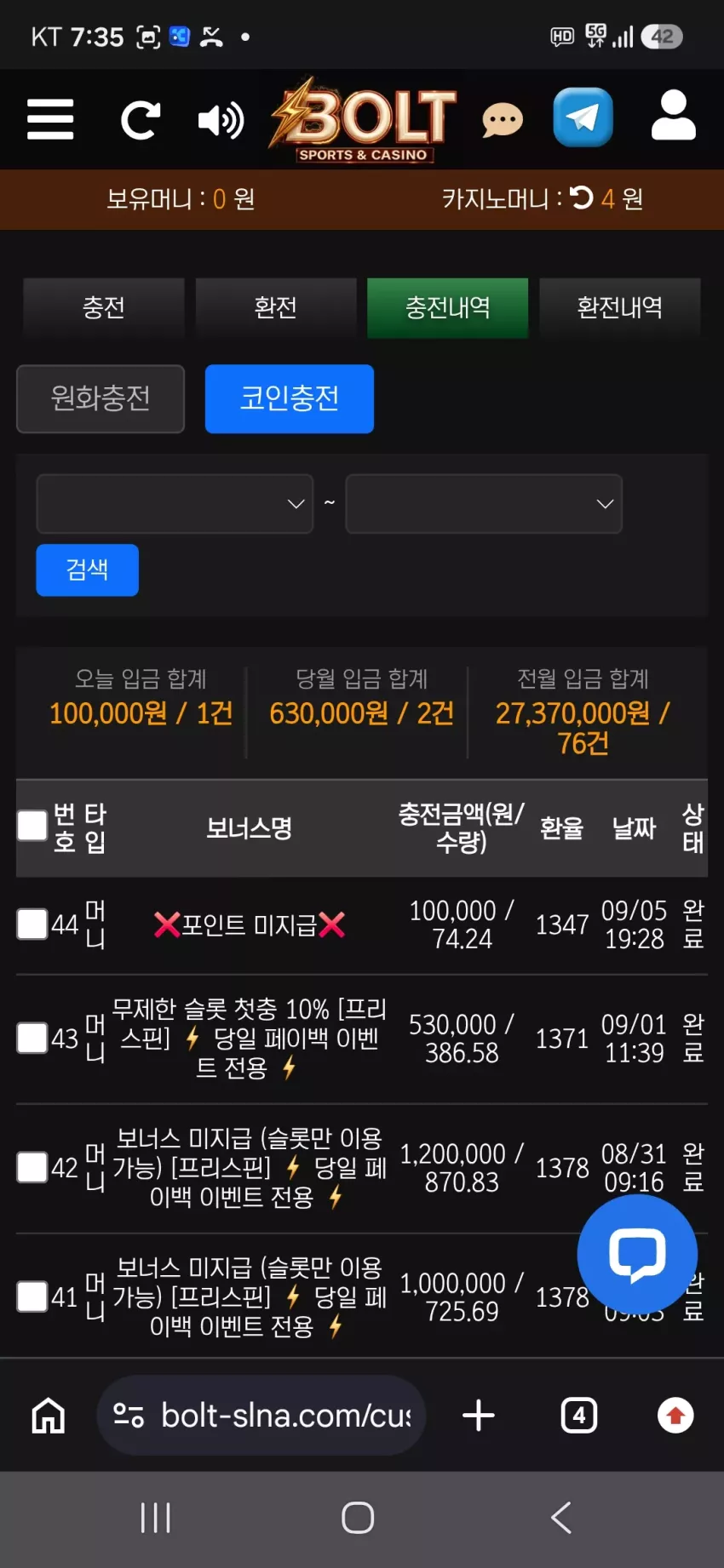Open a new browser tab

pyautogui.click(x=479, y=1415)
